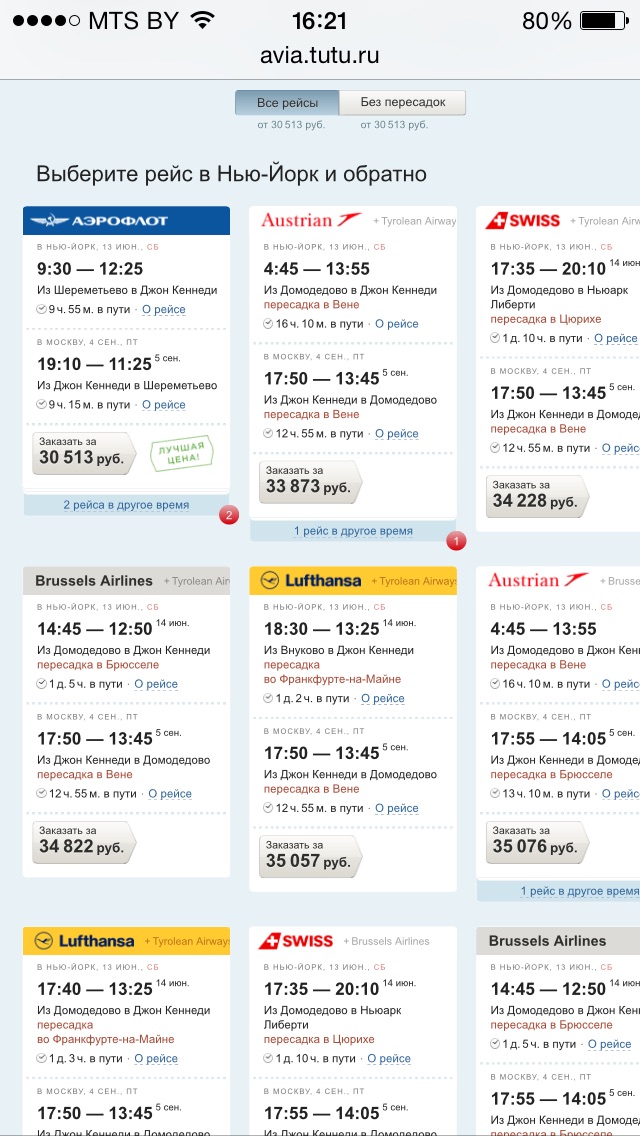Viewport: 640px width, 1136px height.
Task: View «О рейсе» for Aeroflot 19:10 — 11:25 return
Action: pyautogui.click(x=163, y=405)
